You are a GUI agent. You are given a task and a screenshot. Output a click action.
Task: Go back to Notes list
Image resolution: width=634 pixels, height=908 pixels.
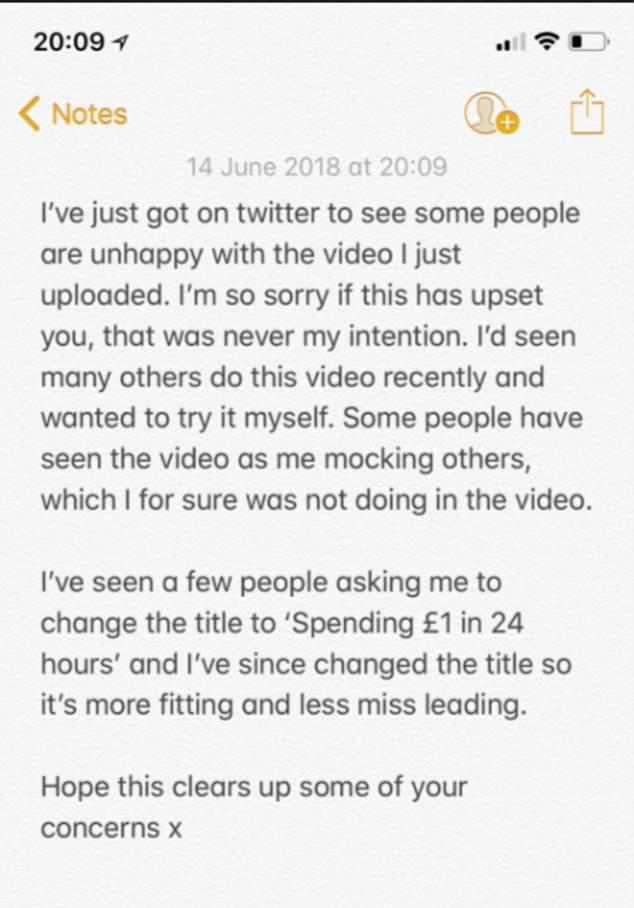(x=73, y=114)
